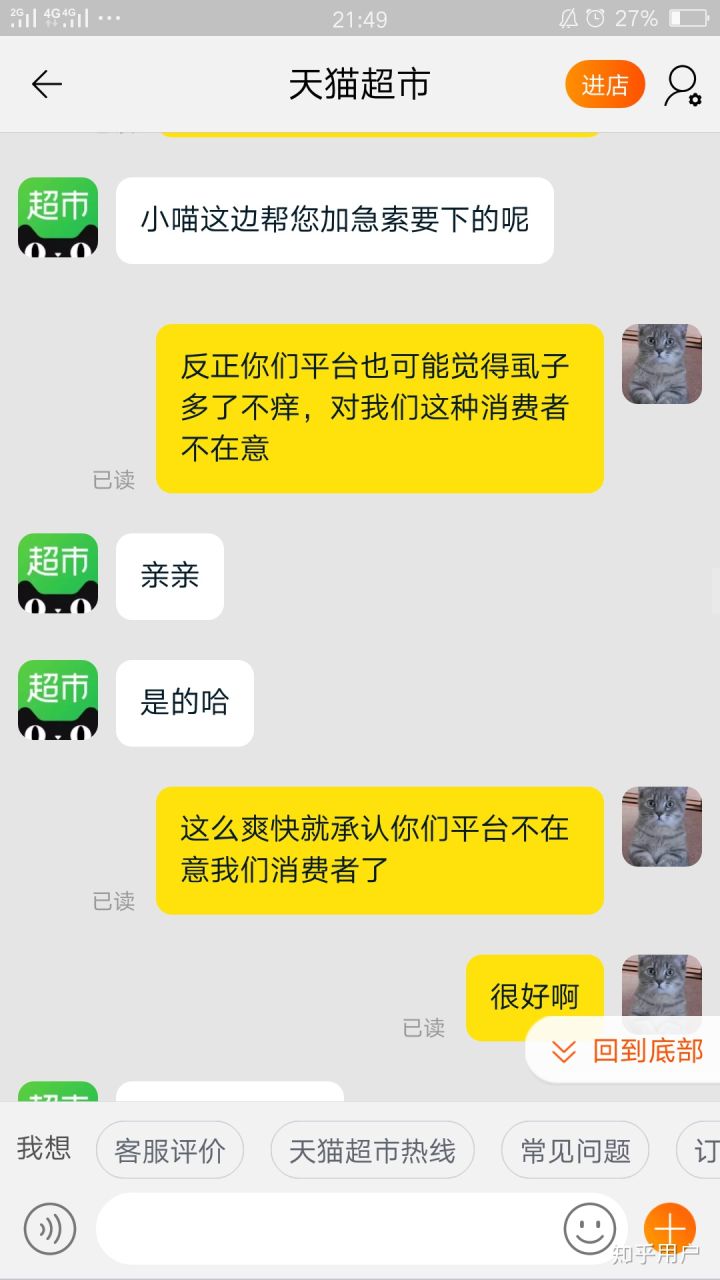Screen dimensions: 720x1280
Task: Open the 常见问题 chip
Action: tap(575, 1151)
